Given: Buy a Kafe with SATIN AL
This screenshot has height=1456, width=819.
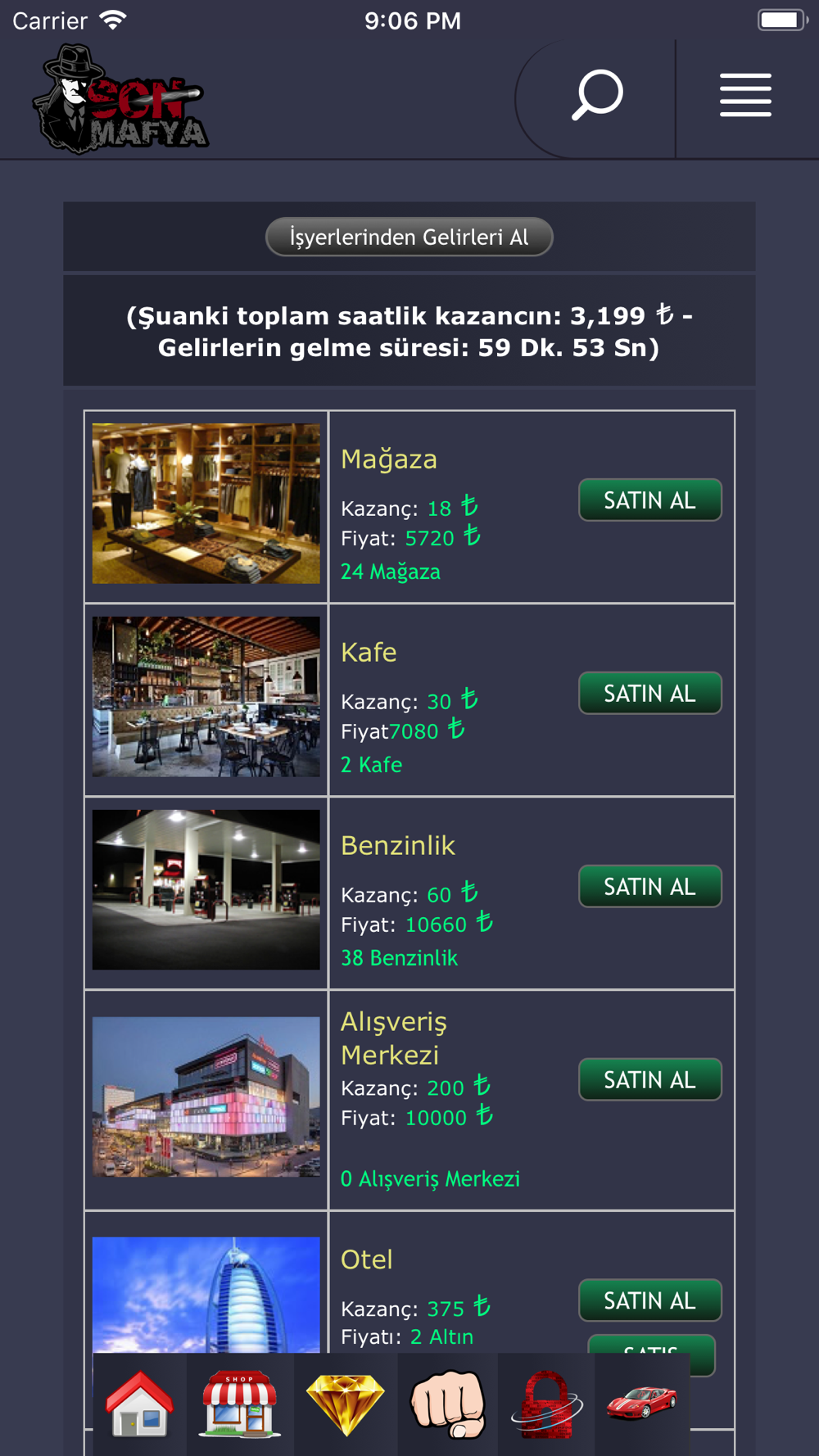Looking at the screenshot, I should pos(649,694).
